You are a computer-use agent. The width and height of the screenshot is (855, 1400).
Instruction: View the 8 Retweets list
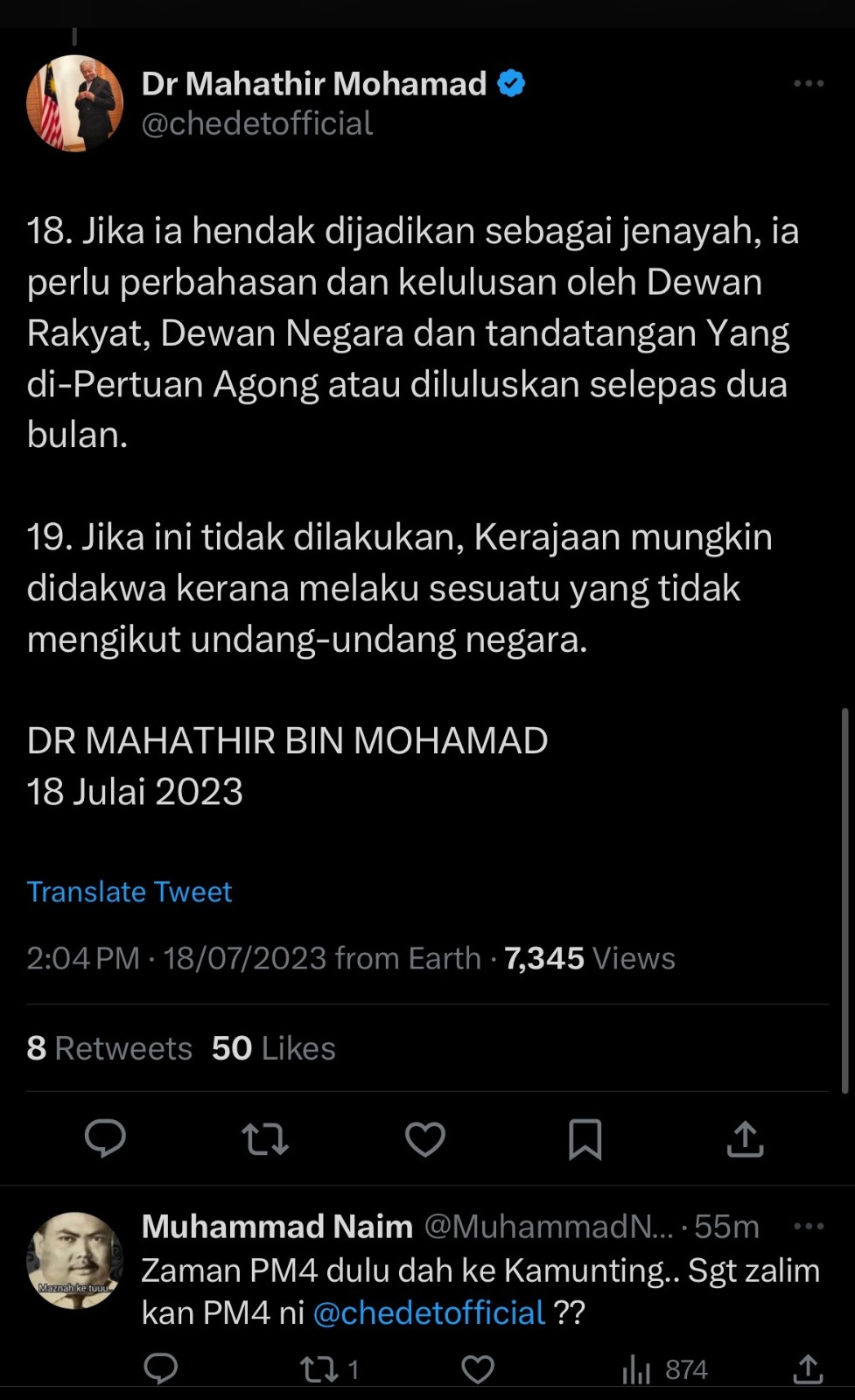[109, 1048]
